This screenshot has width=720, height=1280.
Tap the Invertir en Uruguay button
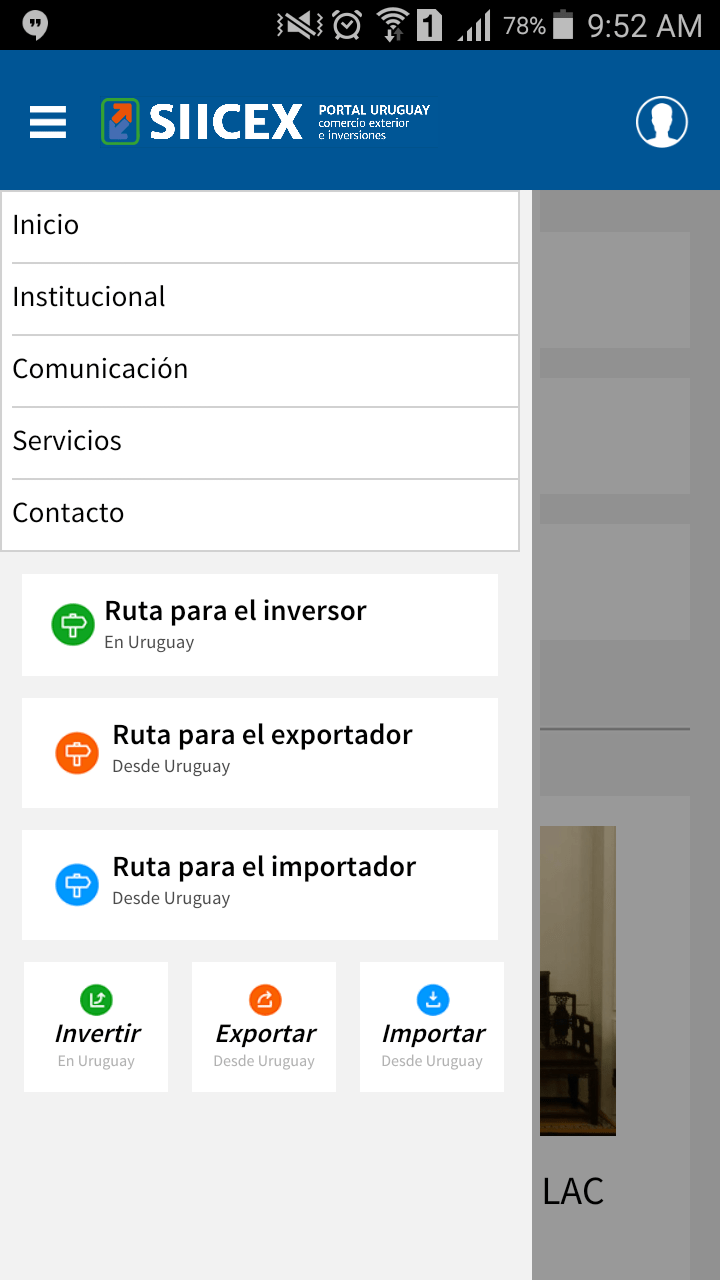tap(96, 1026)
